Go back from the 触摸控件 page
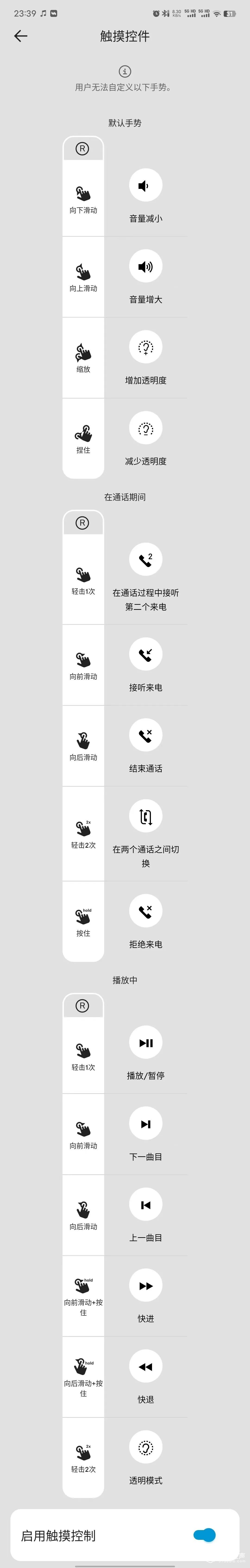 tap(21, 36)
